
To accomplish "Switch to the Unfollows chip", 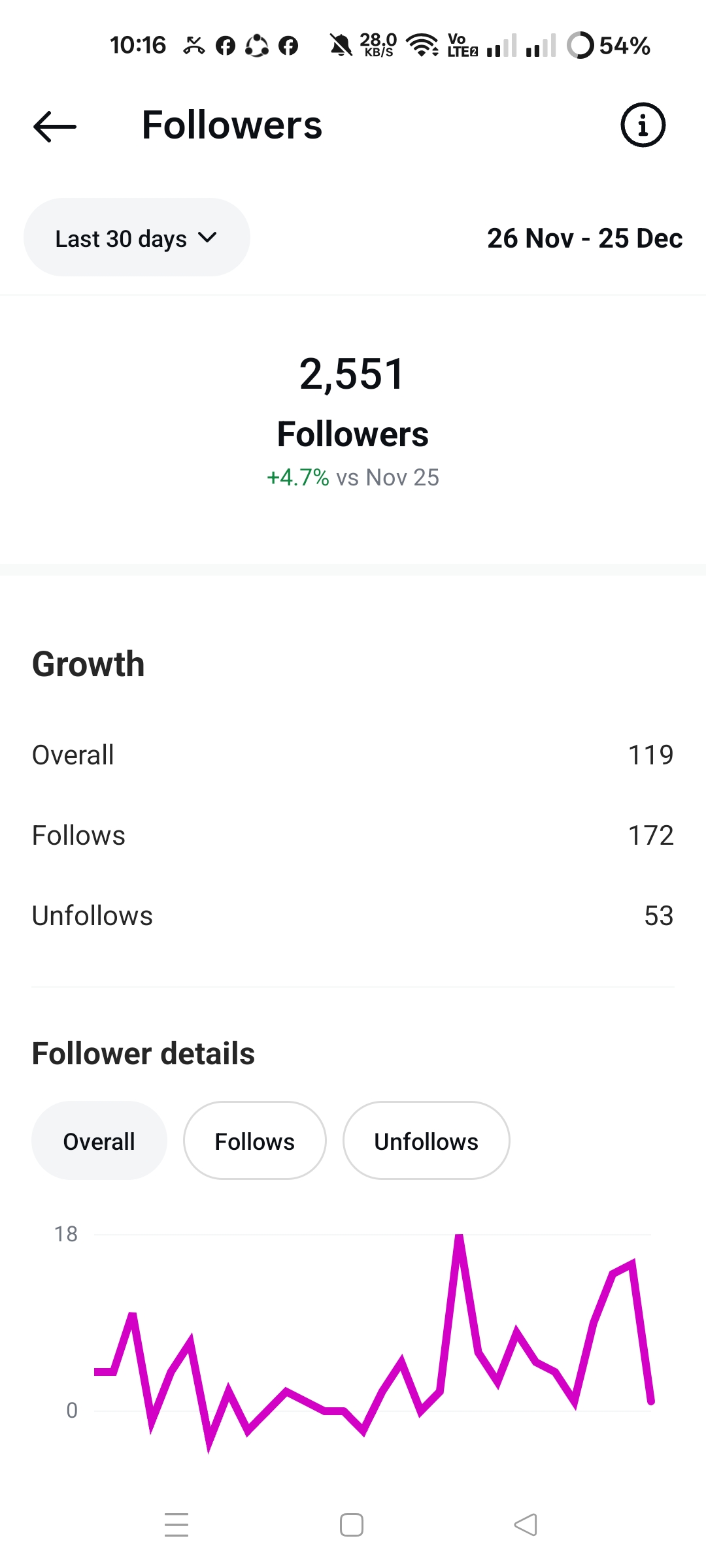I will (x=426, y=1141).
